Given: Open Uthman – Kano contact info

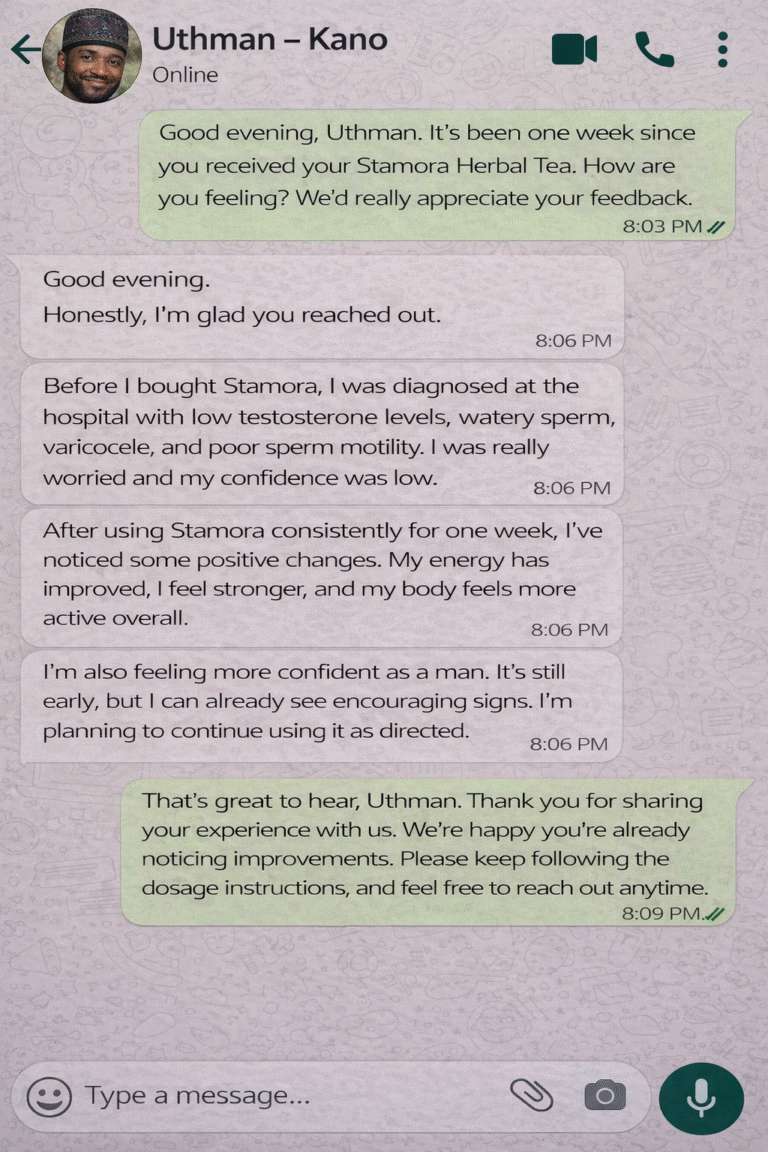Looking at the screenshot, I should (x=269, y=40).
